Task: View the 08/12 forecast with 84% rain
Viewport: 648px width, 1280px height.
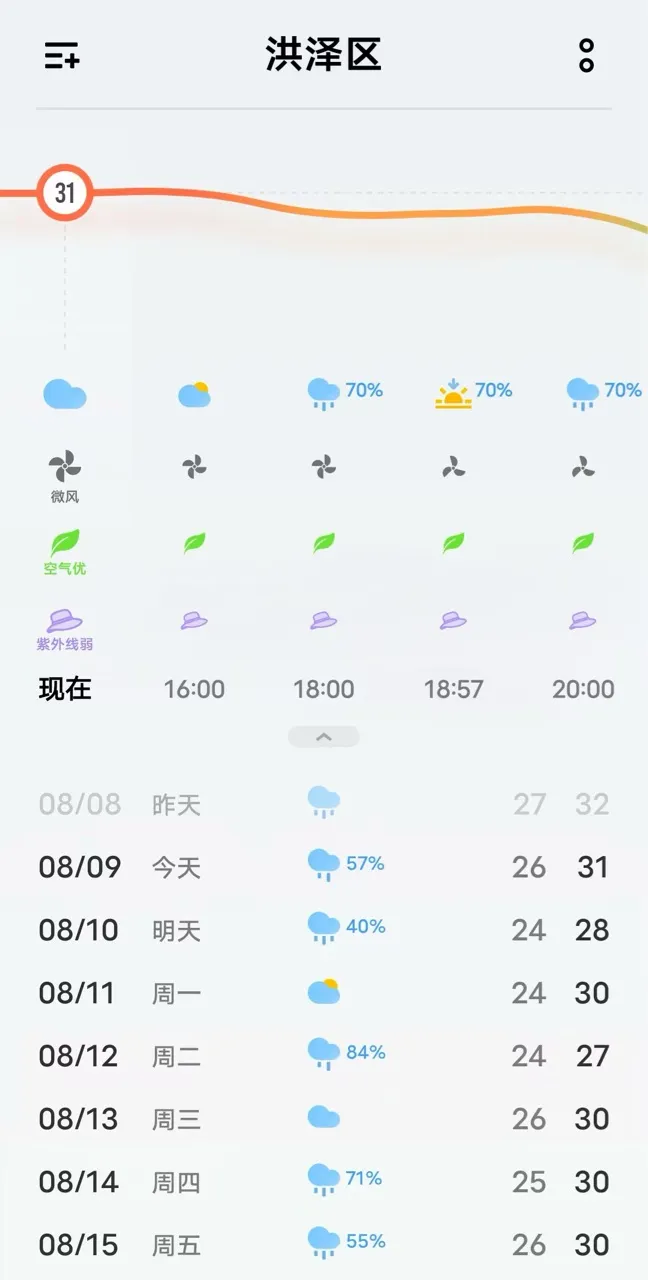Action: [x=324, y=1055]
